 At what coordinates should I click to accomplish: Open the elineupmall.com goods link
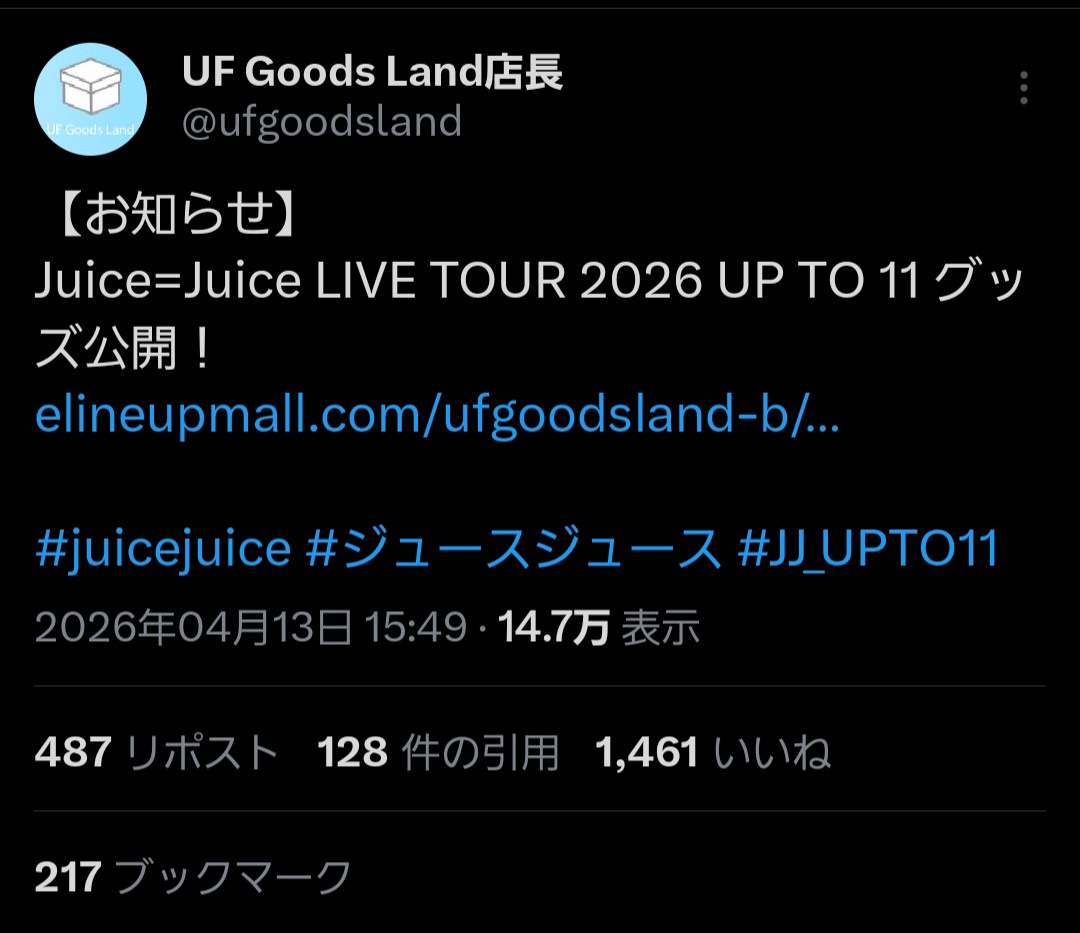tap(437, 416)
